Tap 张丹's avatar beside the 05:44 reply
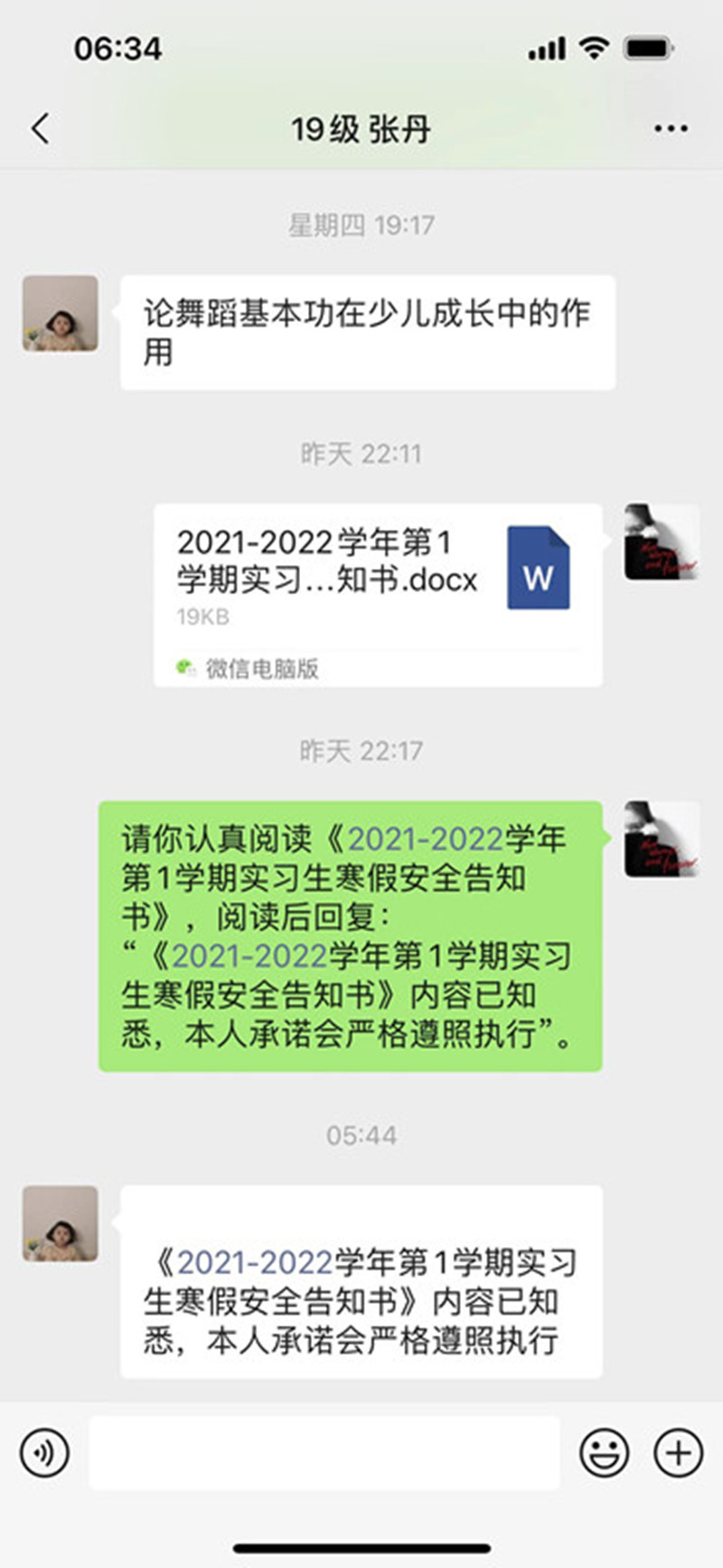The width and height of the screenshot is (723, 1568). (61, 1223)
